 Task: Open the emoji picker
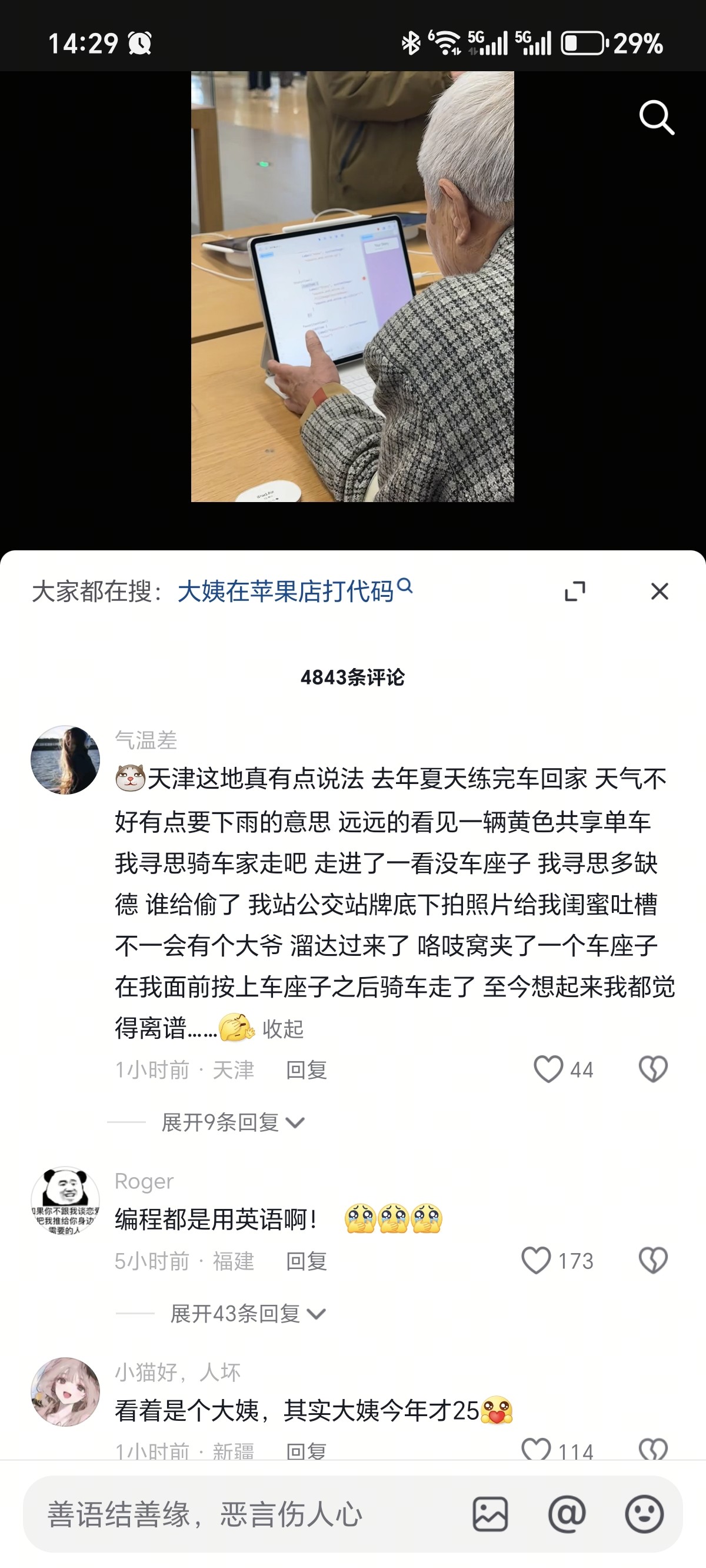tap(644, 1514)
